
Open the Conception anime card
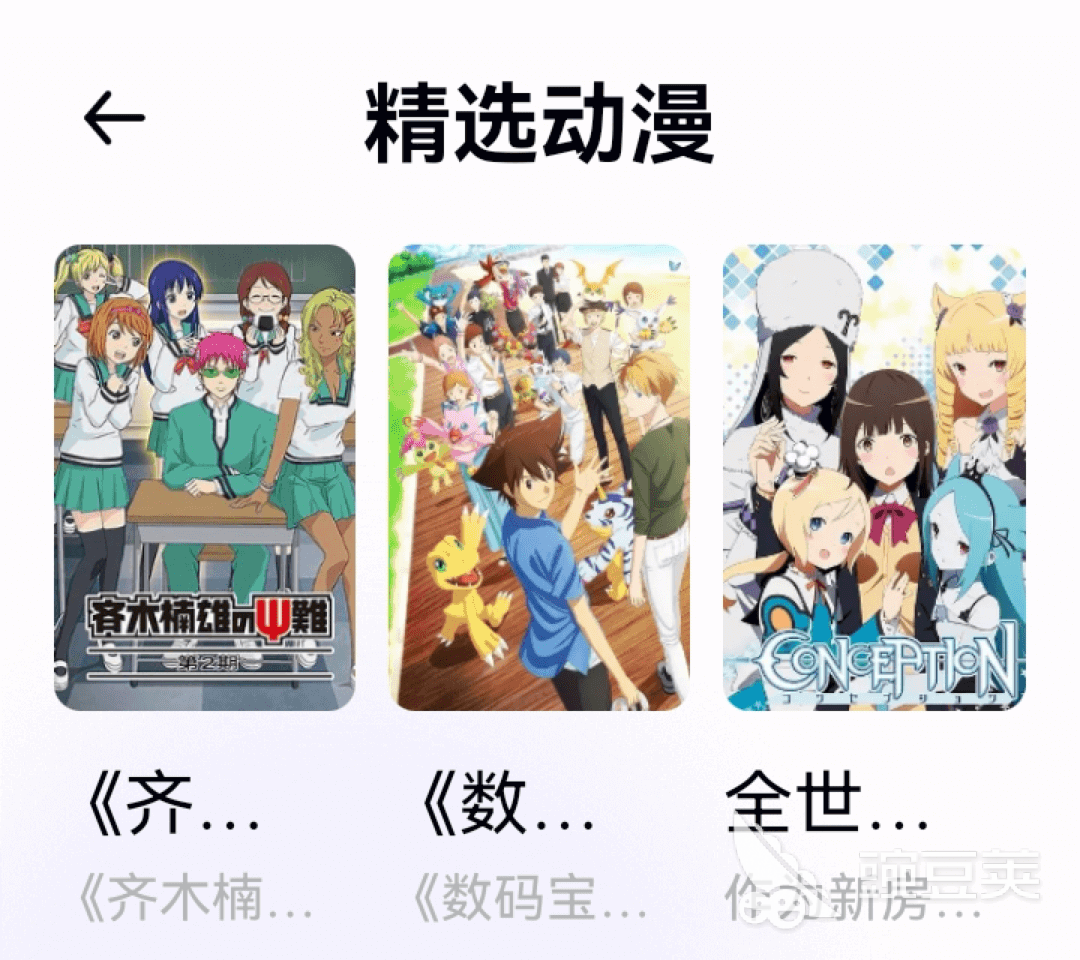coord(874,477)
